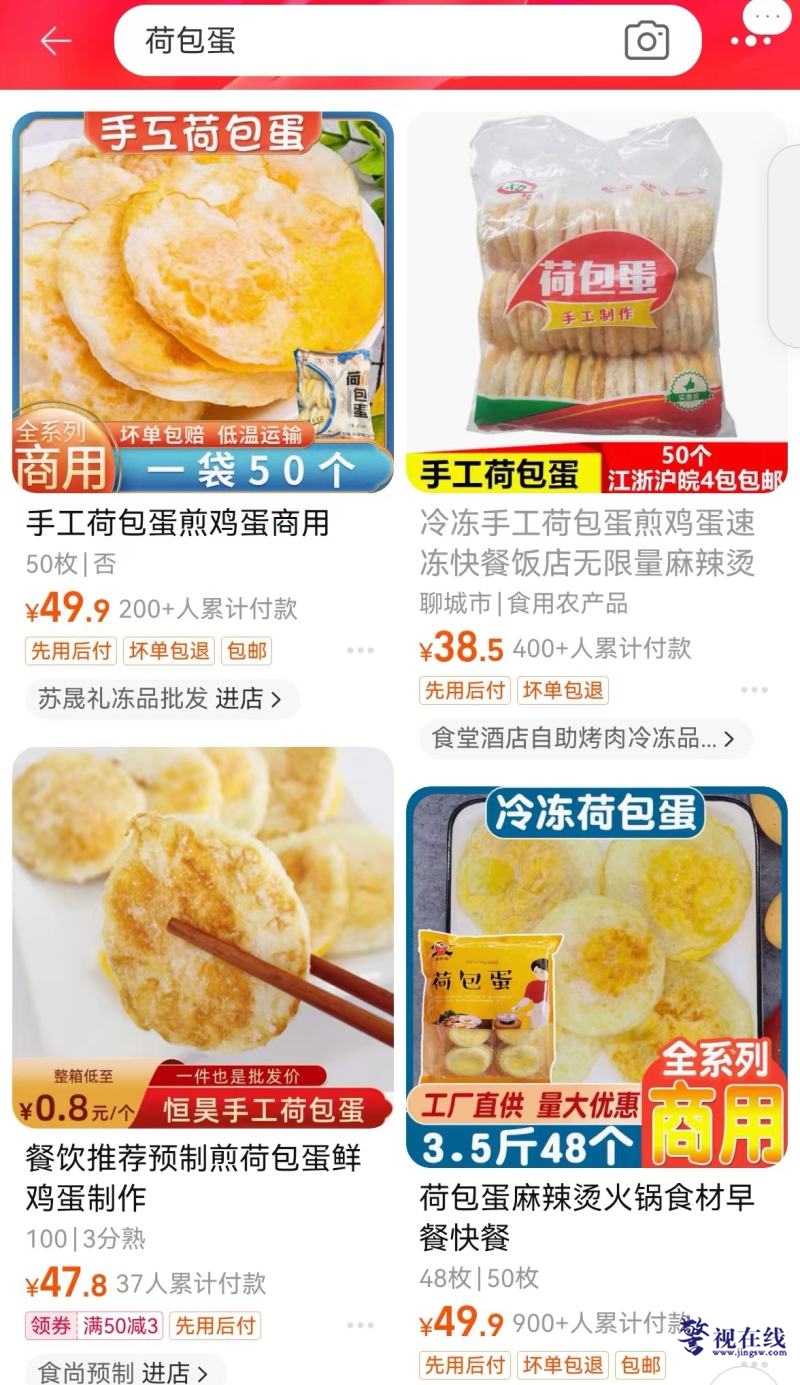Open camera image search
Screen dimensions: 800x1385
(x=646, y=41)
